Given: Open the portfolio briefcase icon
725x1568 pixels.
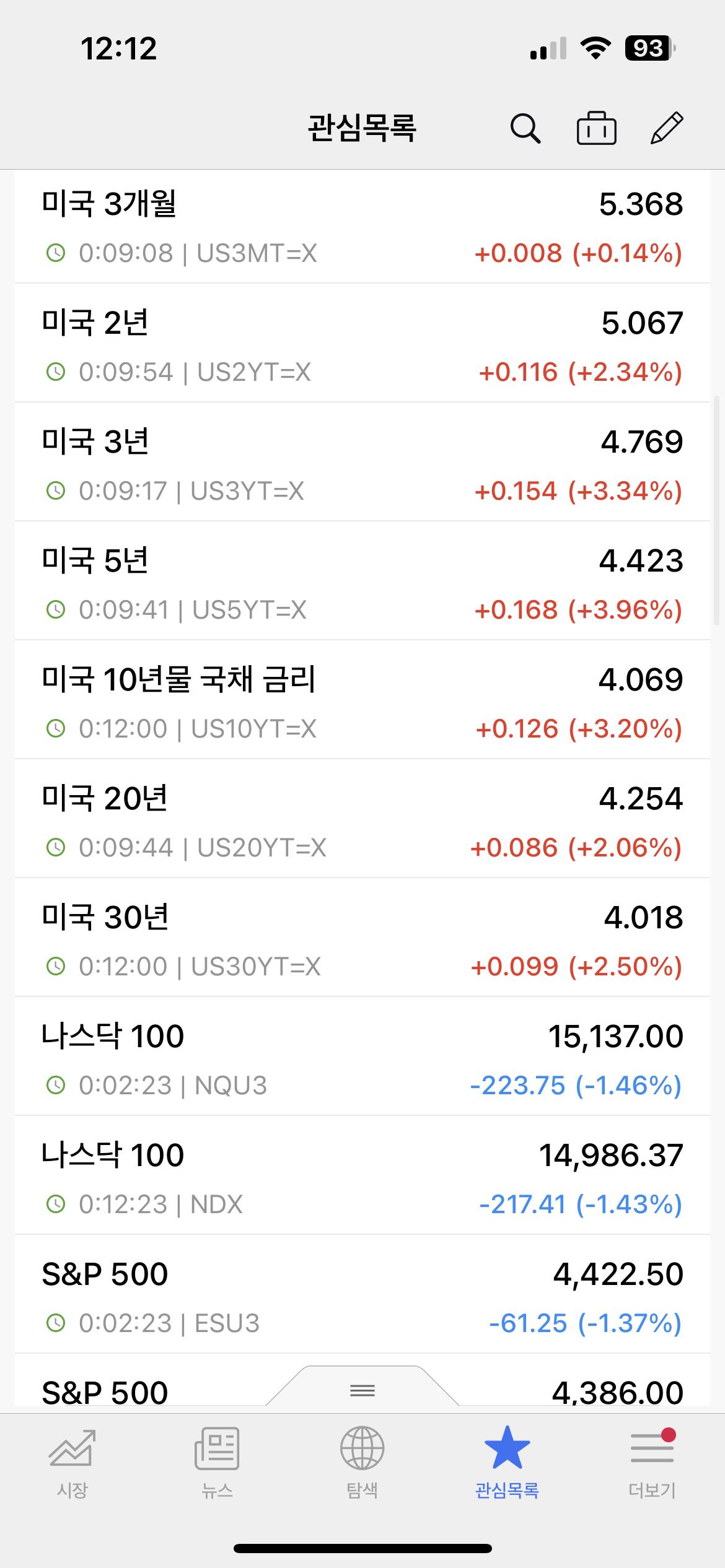Looking at the screenshot, I should [596, 128].
